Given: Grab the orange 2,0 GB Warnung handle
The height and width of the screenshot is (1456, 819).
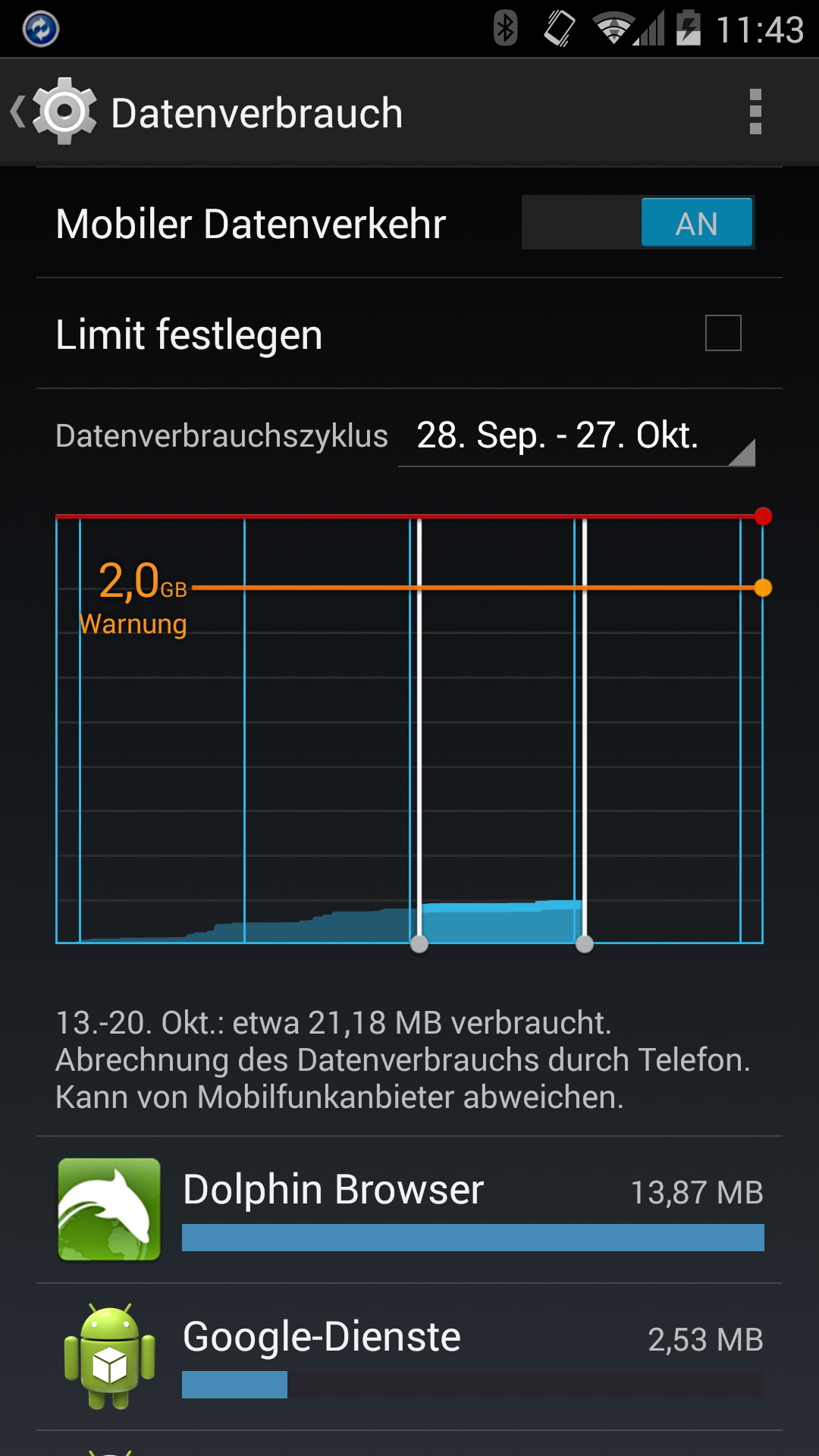Looking at the screenshot, I should (x=764, y=586).
